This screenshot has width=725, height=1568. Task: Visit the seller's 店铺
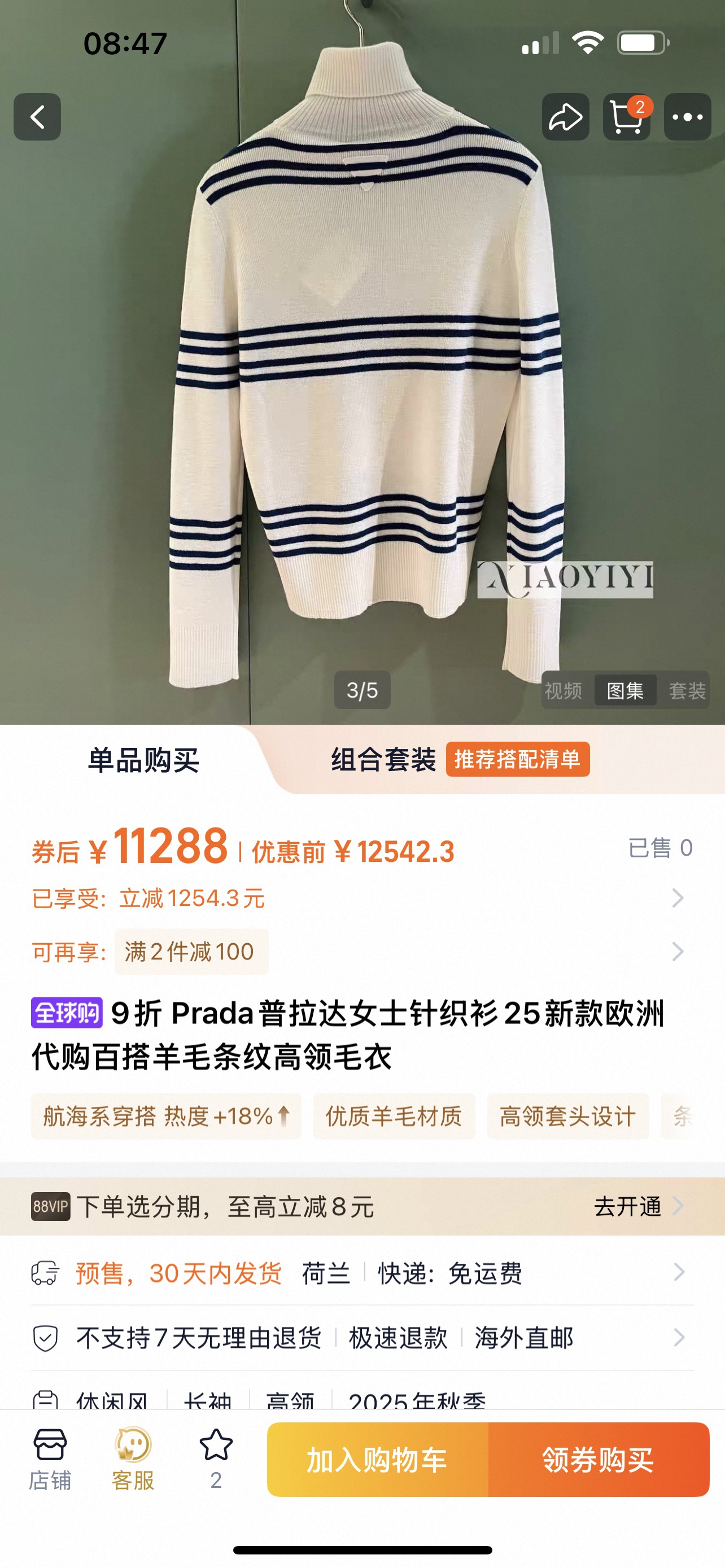pyautogui.click(x=50, y=1459)
